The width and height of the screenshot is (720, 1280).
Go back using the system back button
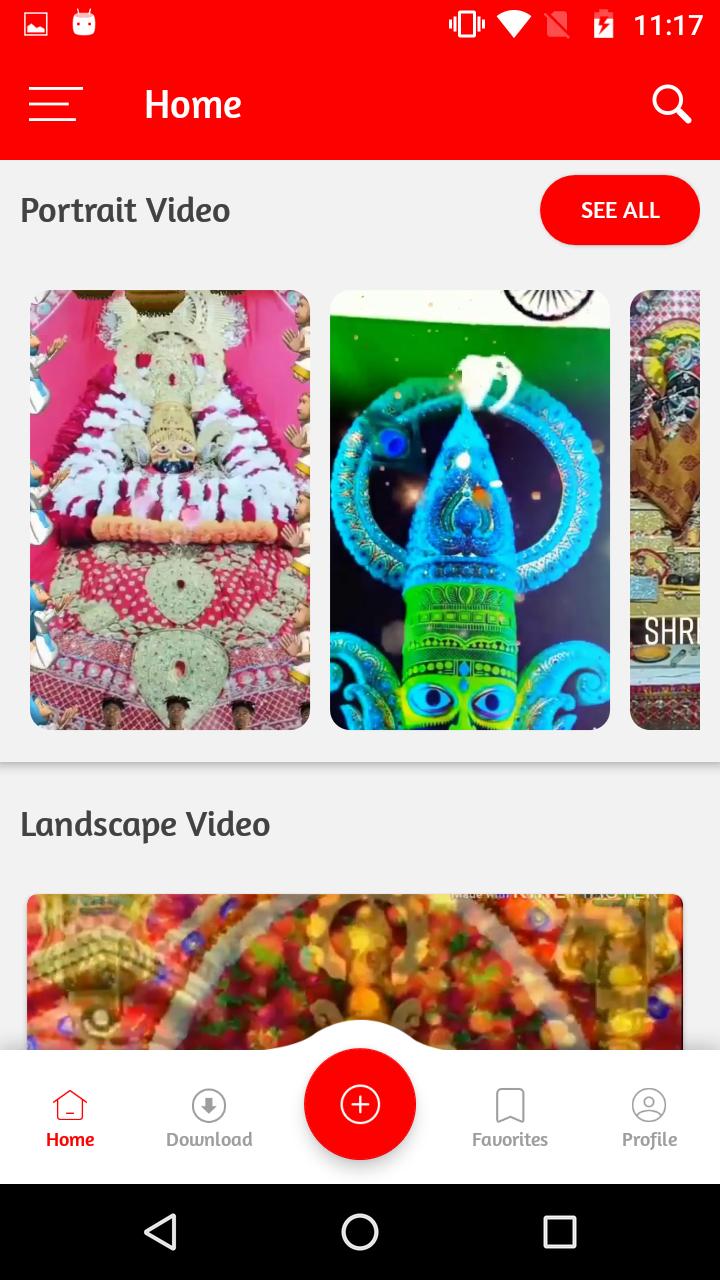tap(160, 1232)
